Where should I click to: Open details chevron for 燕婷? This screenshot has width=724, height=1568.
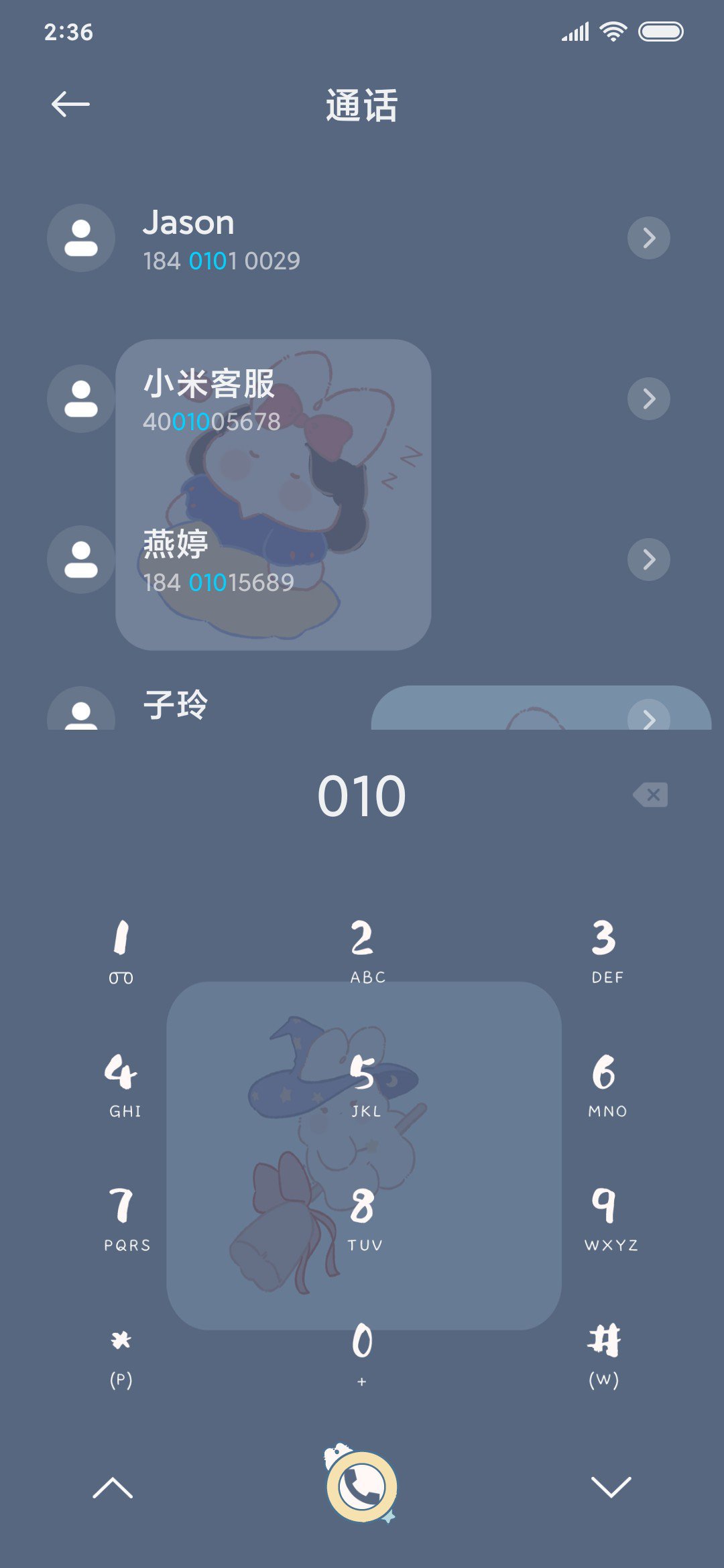(648, 560)
